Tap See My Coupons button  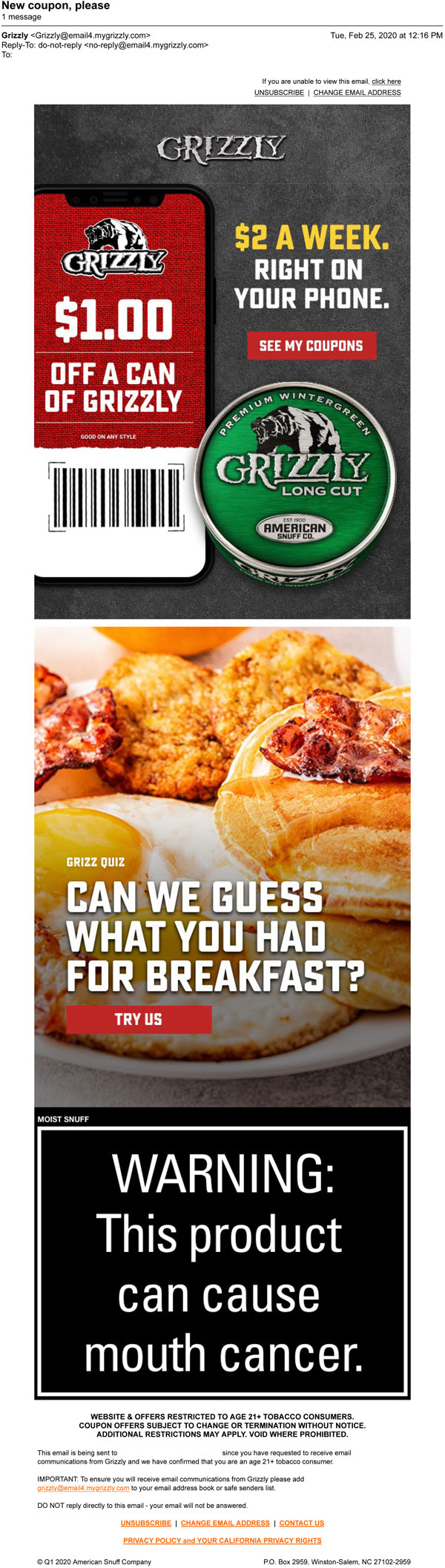tap(311, 346)
